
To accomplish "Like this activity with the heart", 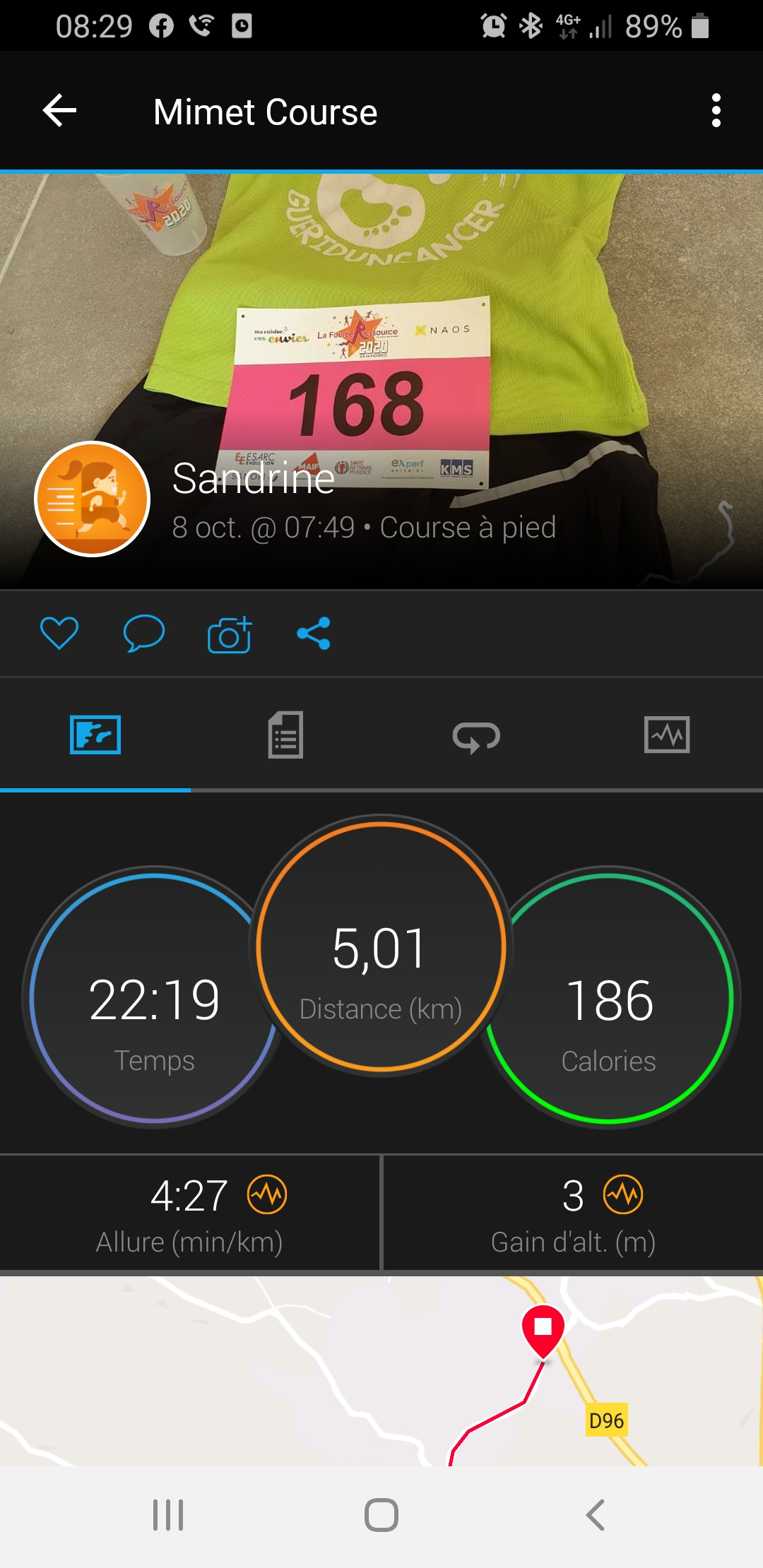I will coord(59,633).
